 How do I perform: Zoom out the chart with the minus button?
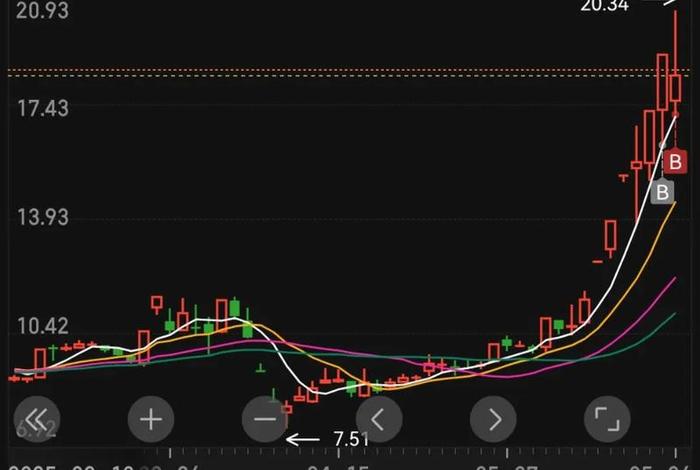click(265, 419)
